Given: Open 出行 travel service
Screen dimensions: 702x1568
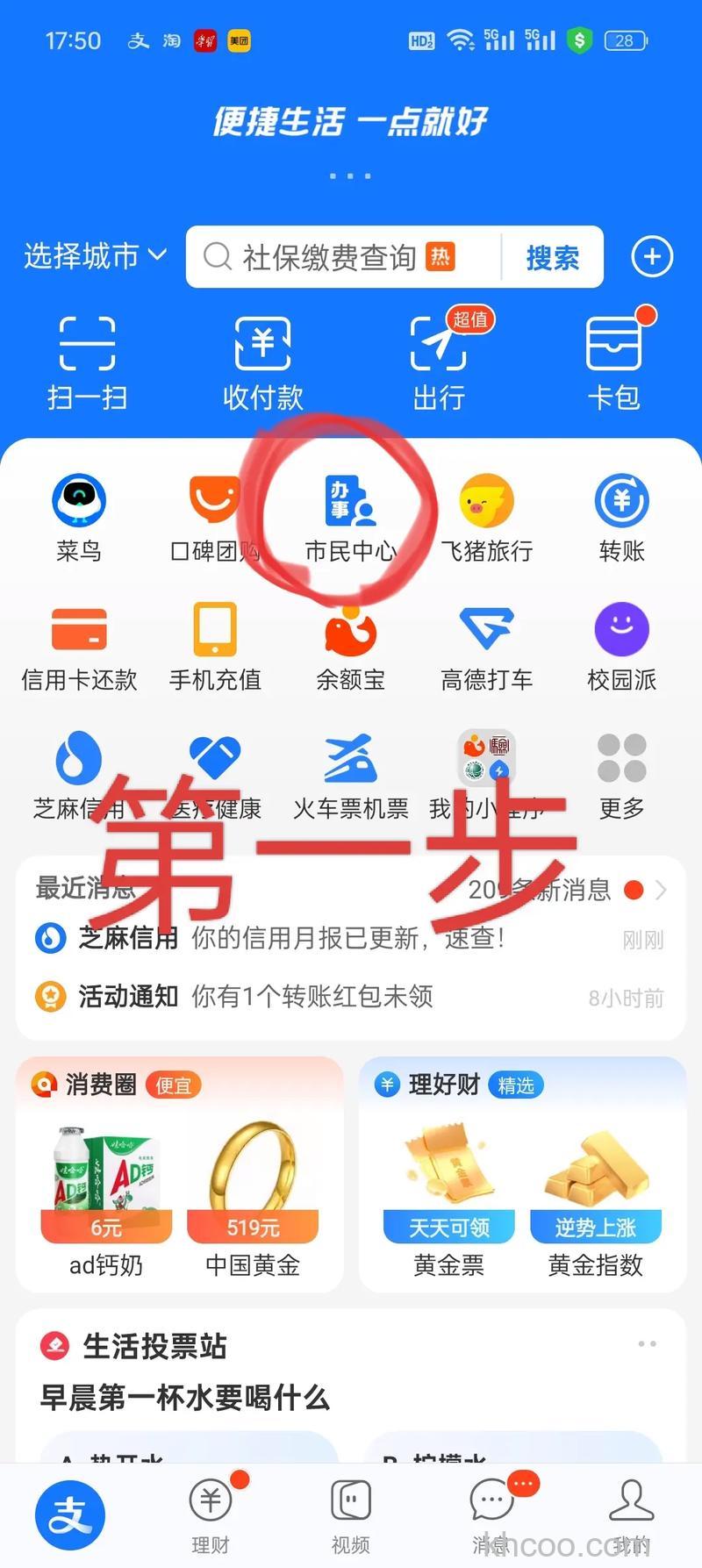Looking at the screenshot, I should tap(437, 360).
